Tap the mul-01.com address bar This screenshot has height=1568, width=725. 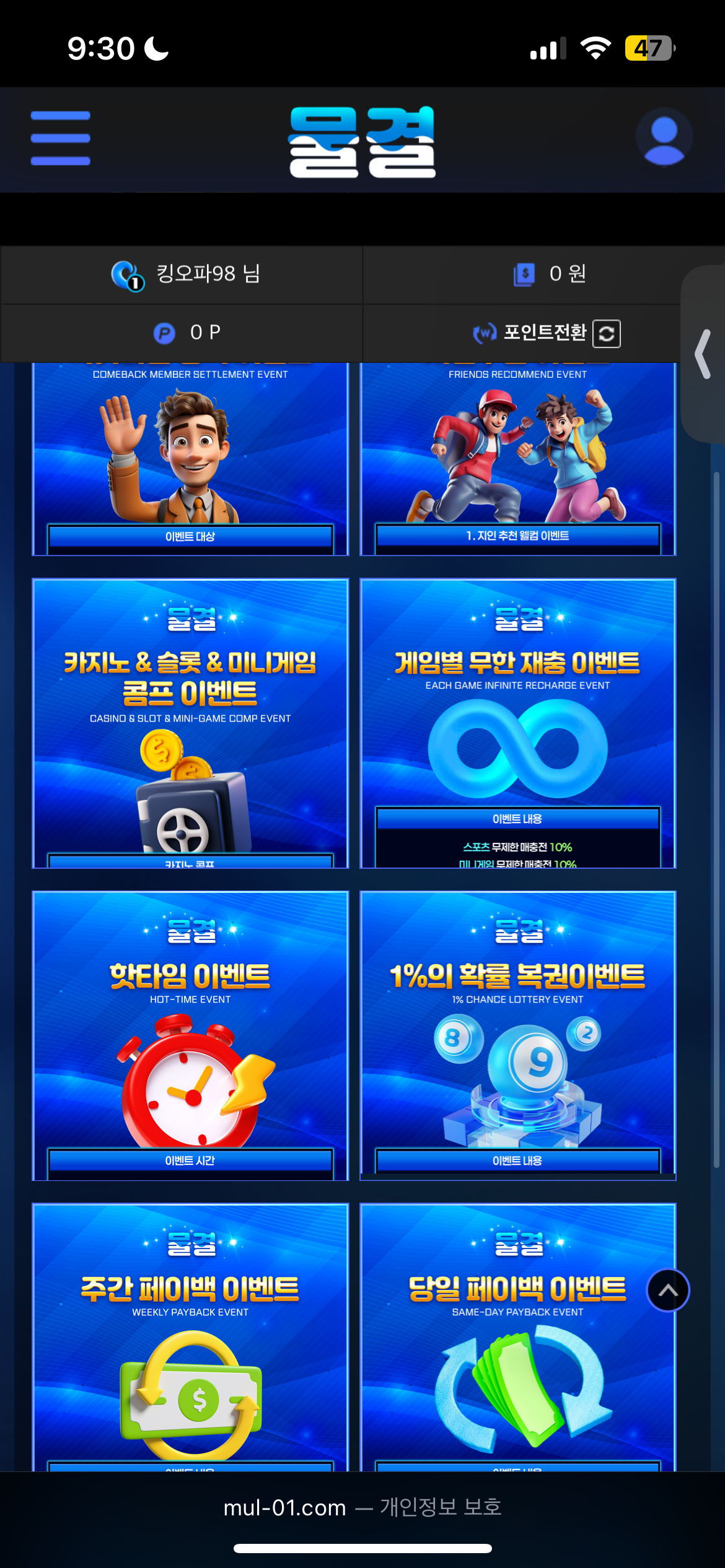pyautogui.click(x=362, y=1507)
